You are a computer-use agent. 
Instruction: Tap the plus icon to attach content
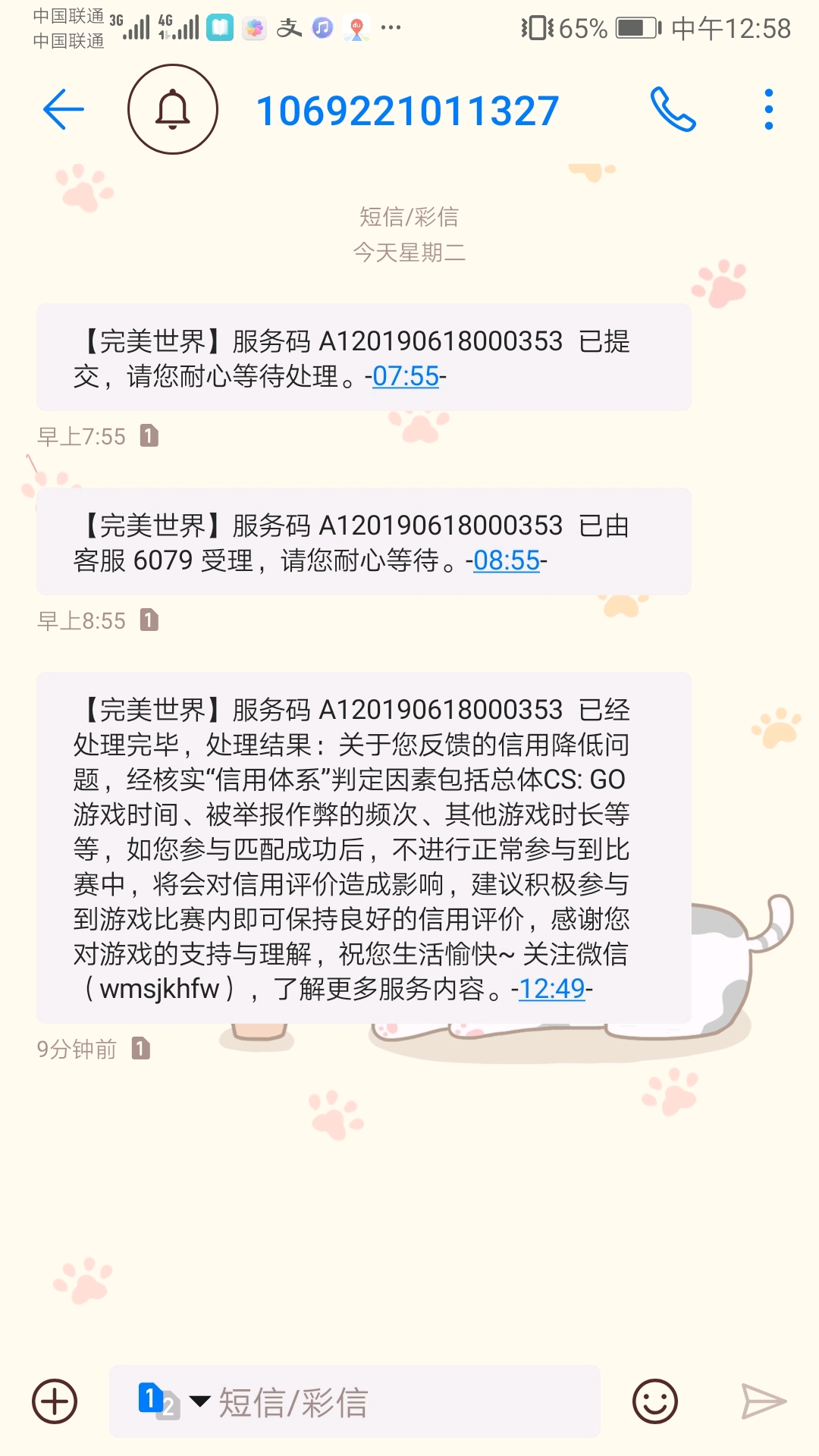tap(53, 1401)
